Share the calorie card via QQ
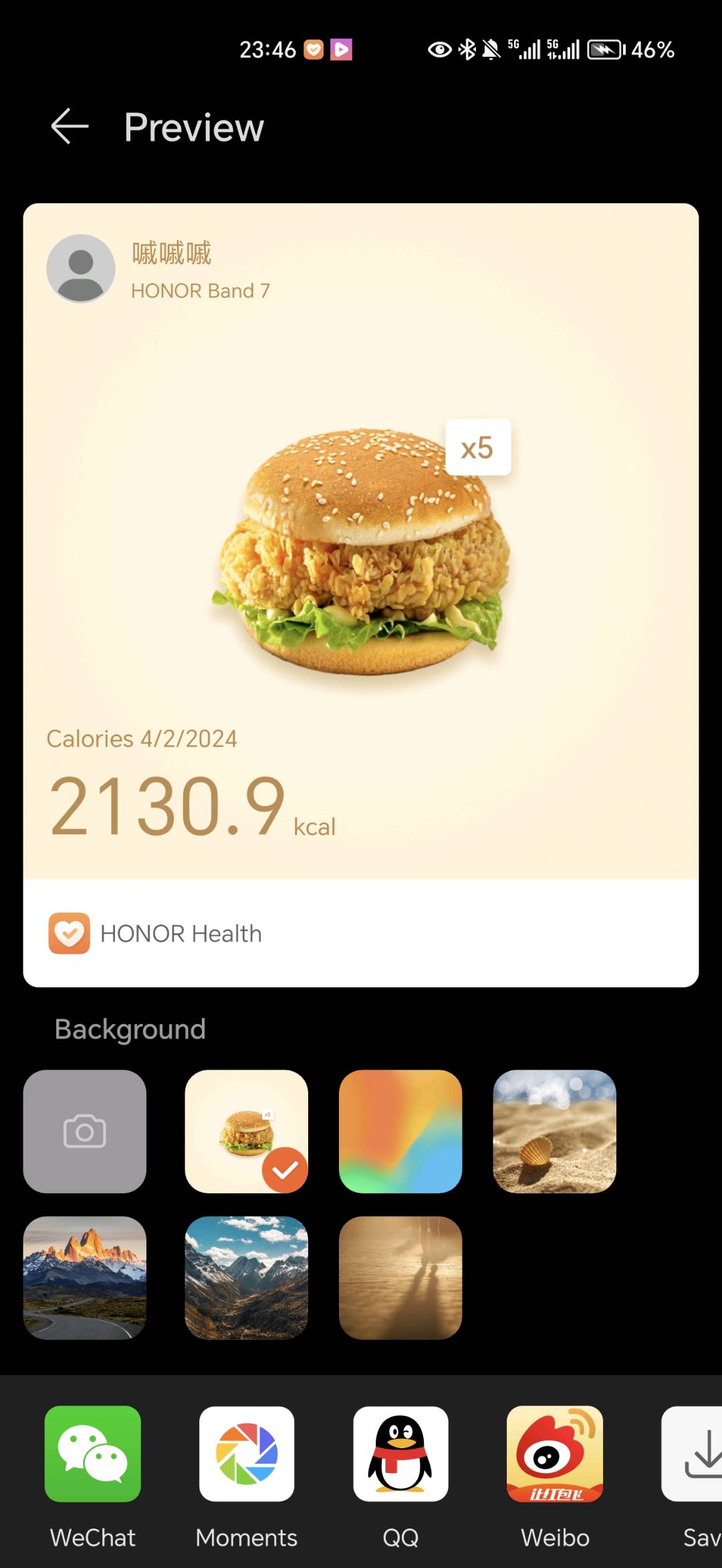 [x=400, y=1454]
